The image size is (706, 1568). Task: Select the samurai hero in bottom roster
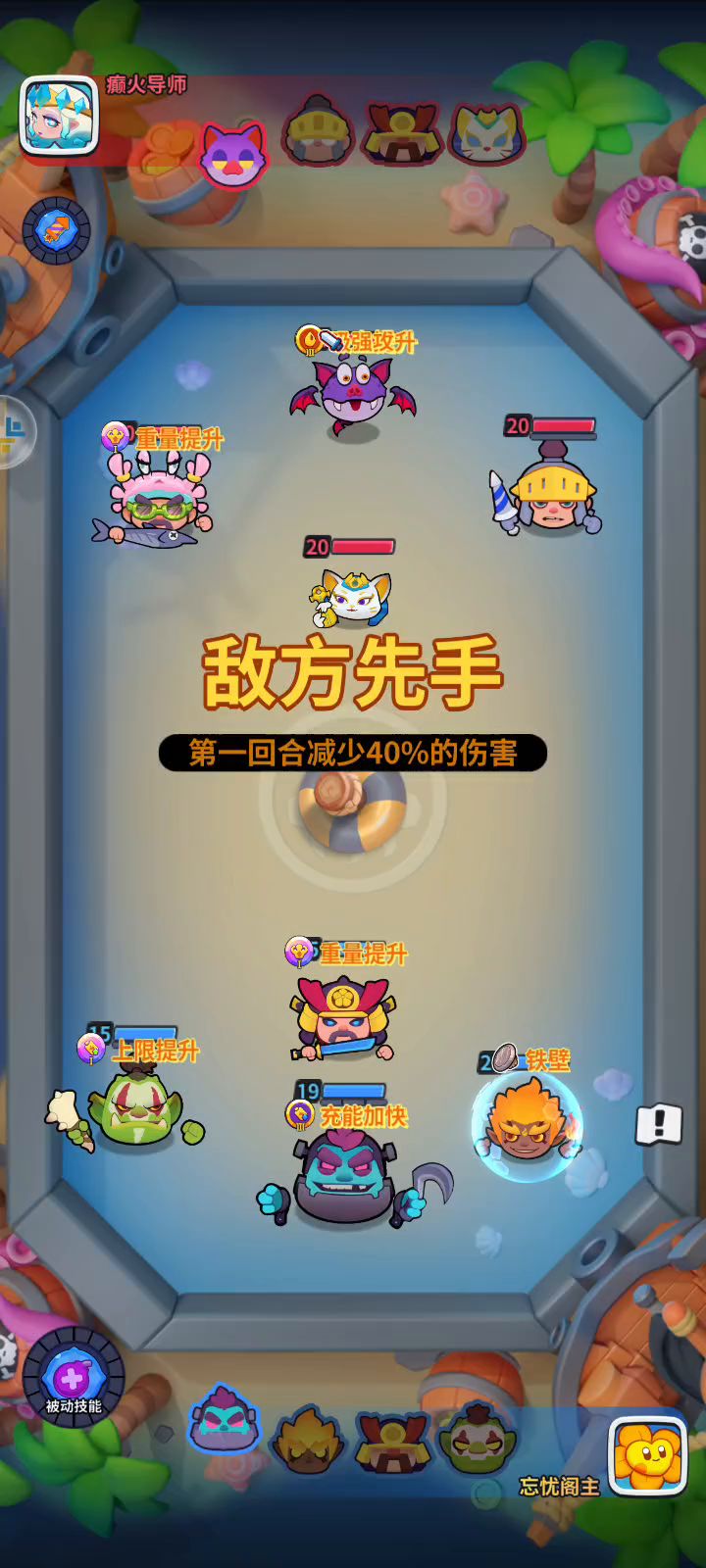click(392, 1441)
